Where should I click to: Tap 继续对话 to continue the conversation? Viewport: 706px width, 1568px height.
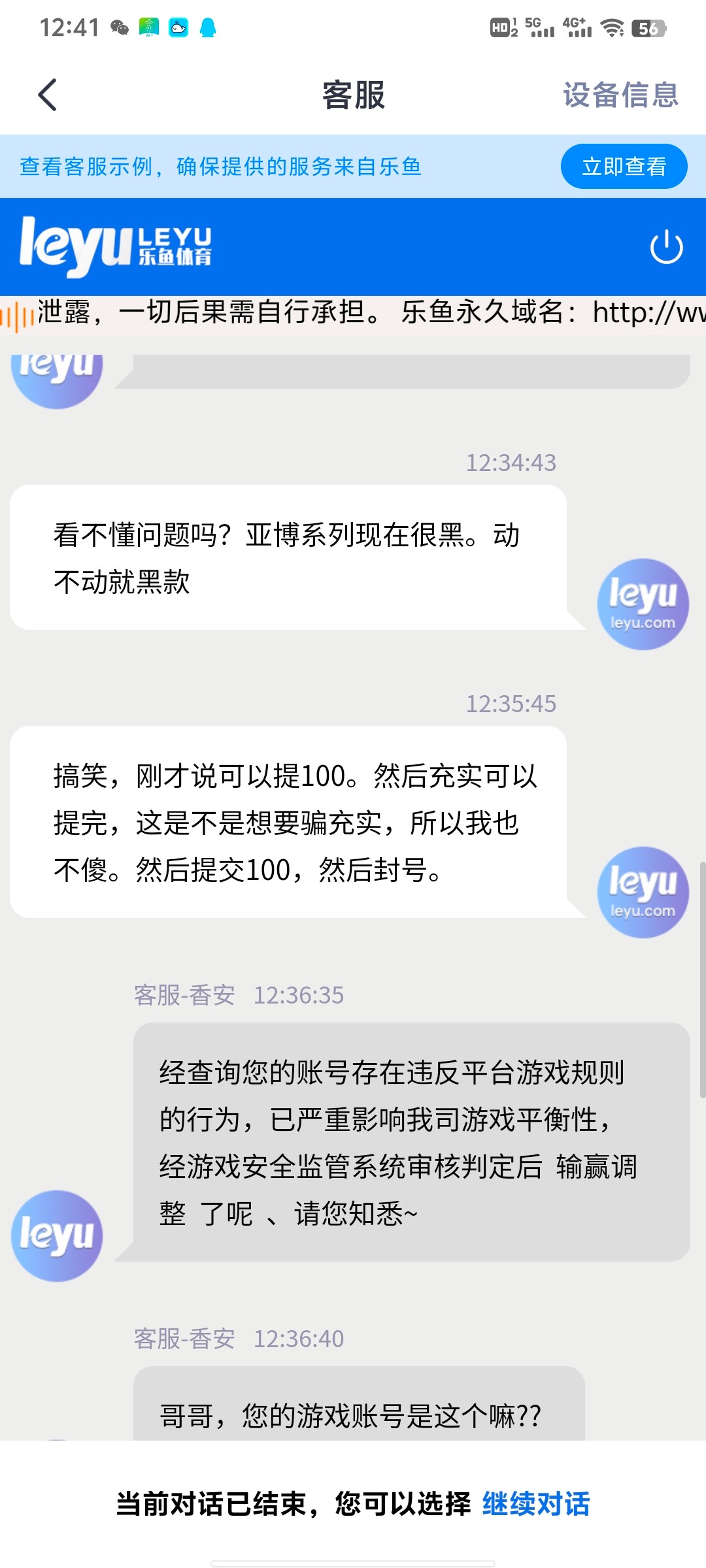536,1504
